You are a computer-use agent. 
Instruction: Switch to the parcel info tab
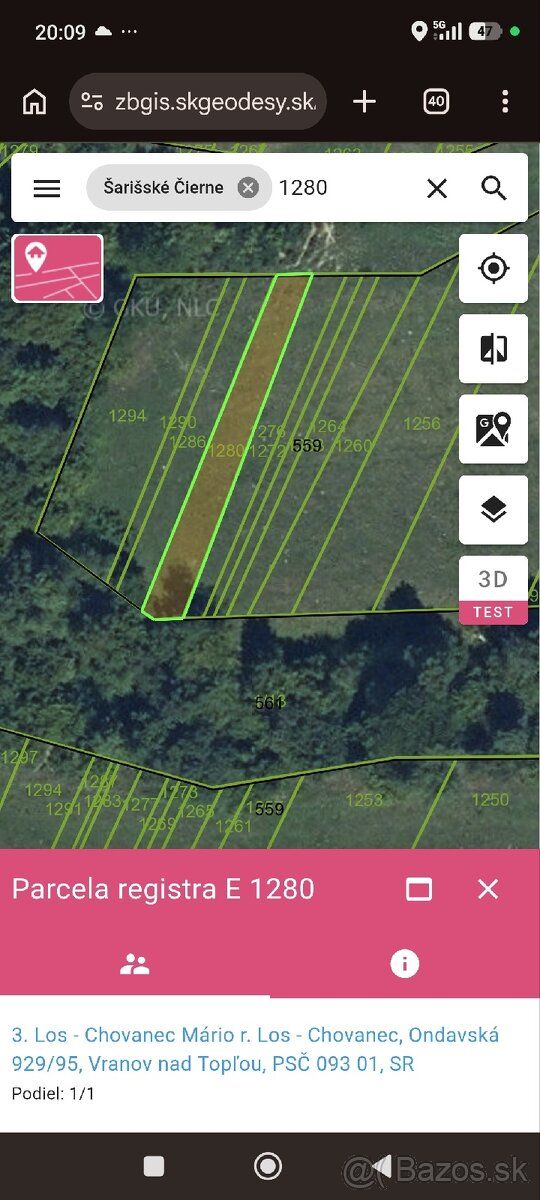405,964
